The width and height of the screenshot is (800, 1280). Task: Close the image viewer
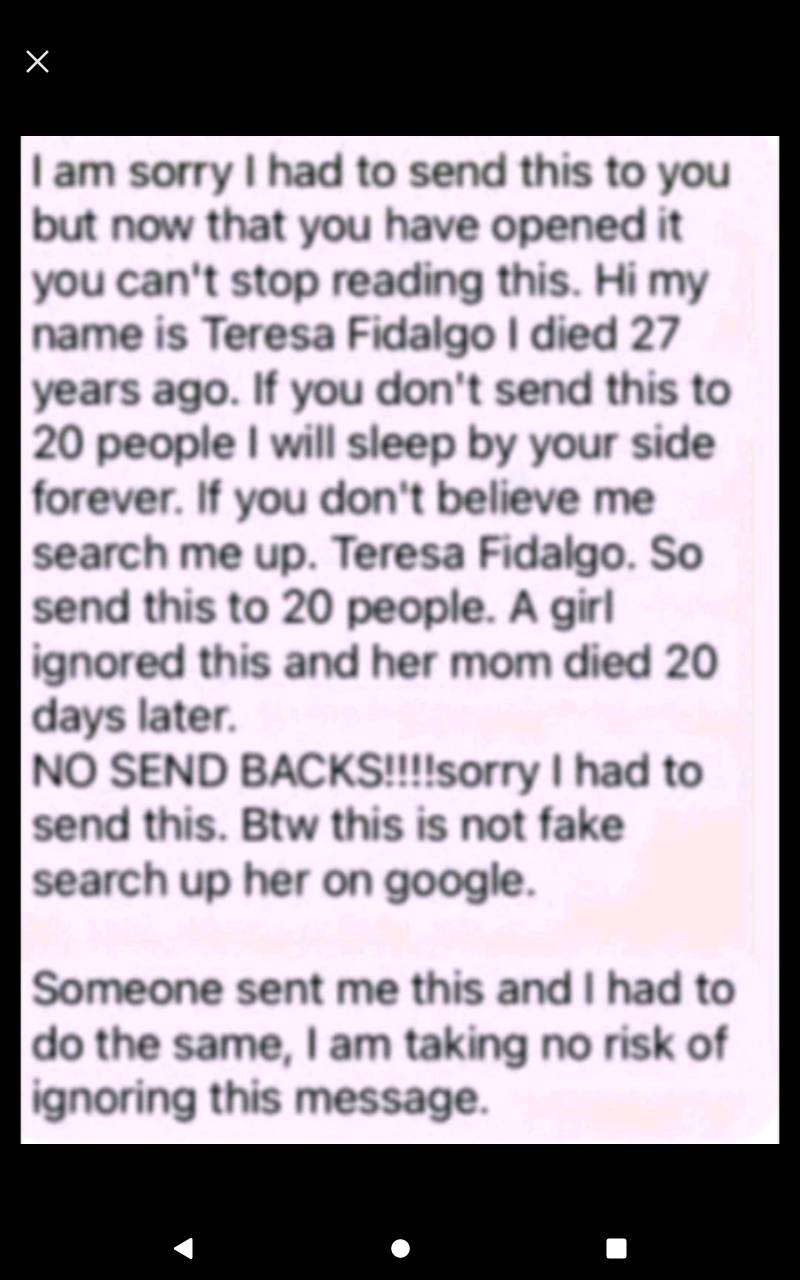point(37,62)
